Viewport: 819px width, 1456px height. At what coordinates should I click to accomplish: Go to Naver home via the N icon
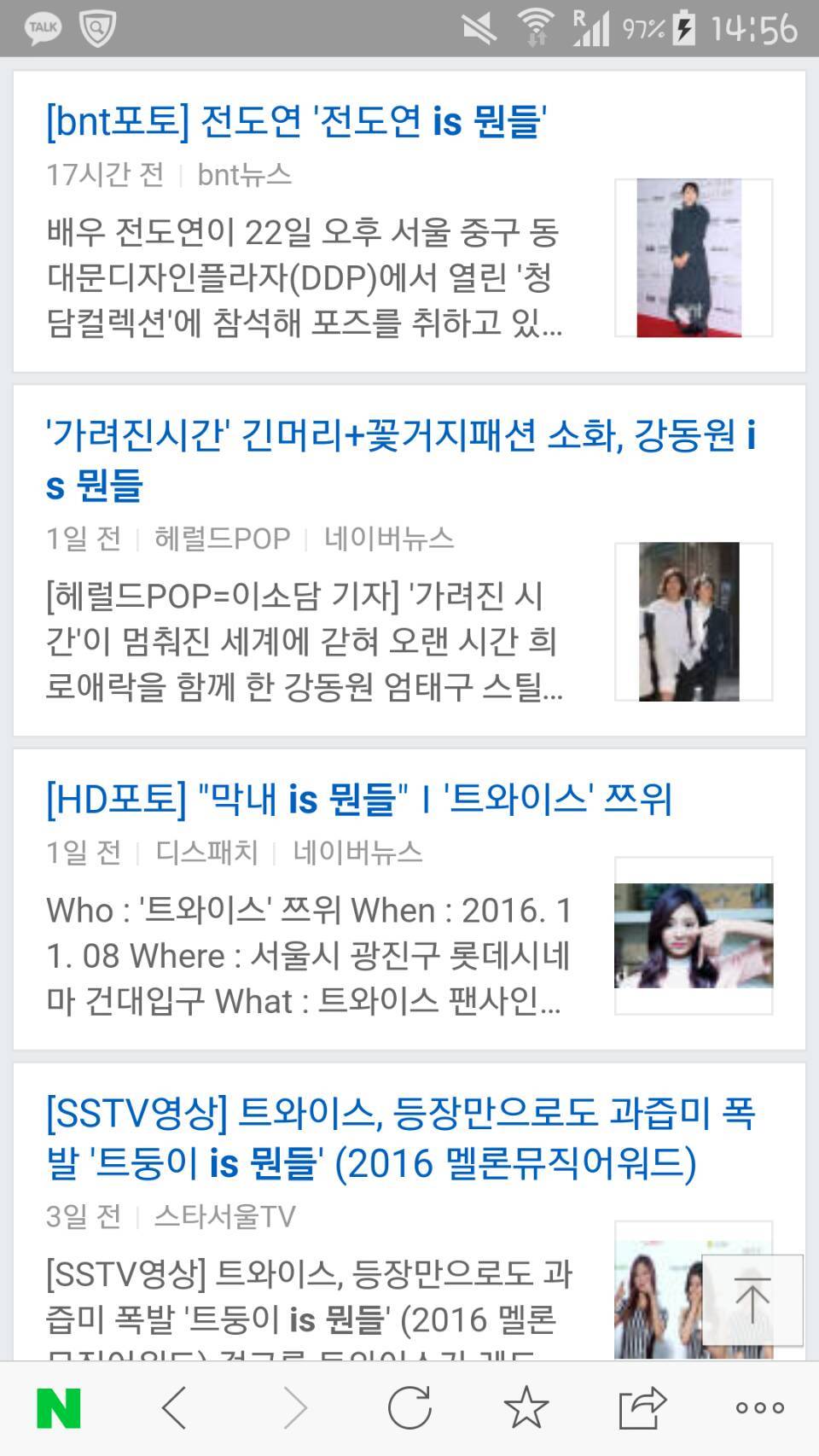(59, 1408)
